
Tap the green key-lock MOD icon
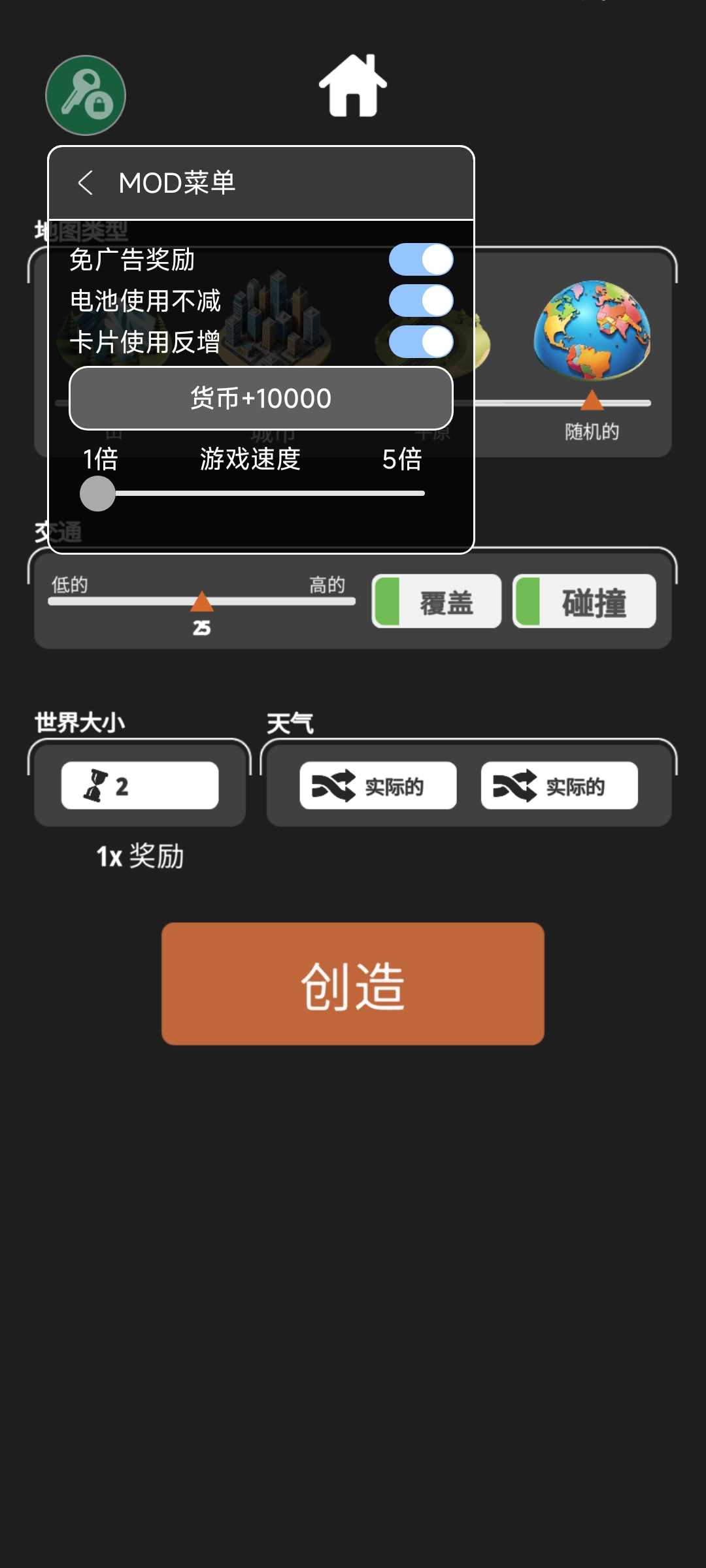pos(86,95)
